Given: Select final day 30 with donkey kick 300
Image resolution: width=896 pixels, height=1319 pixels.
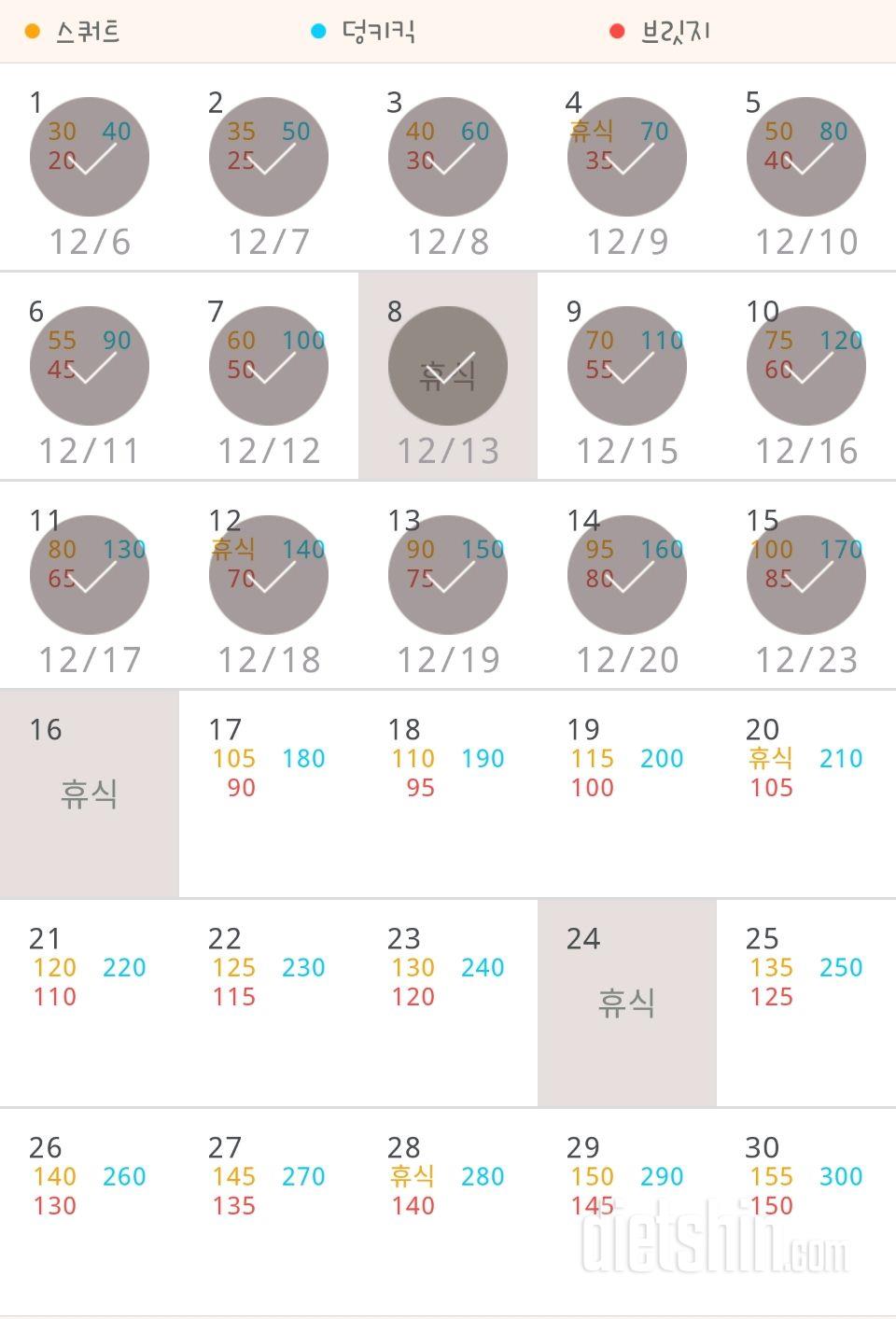Looking at the screenshot, I should (x=806, y=1212).
